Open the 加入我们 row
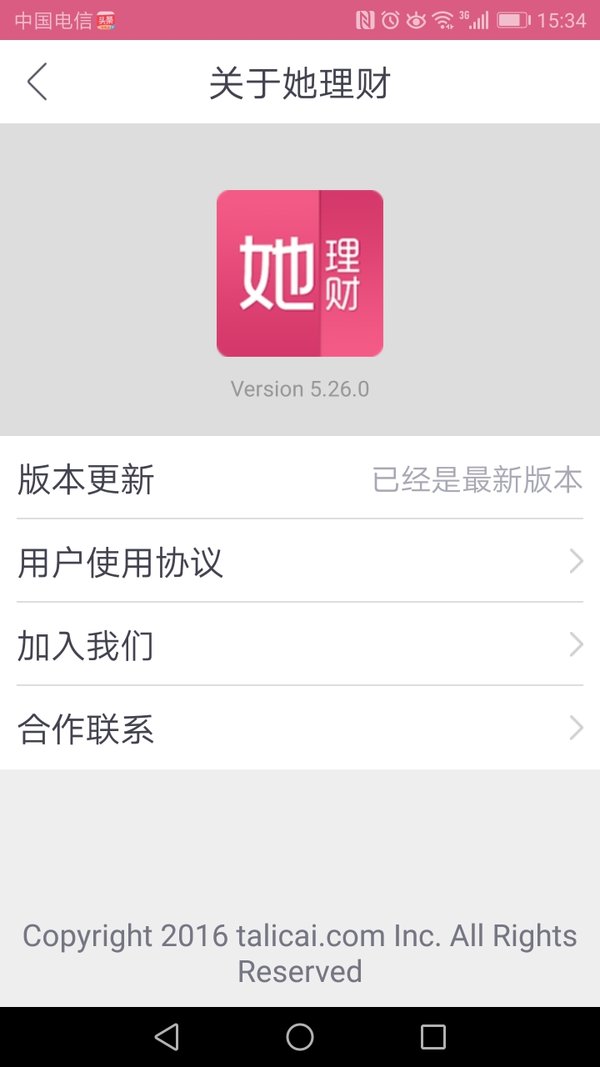The image size is (600, 1067). tap(300, 644)
